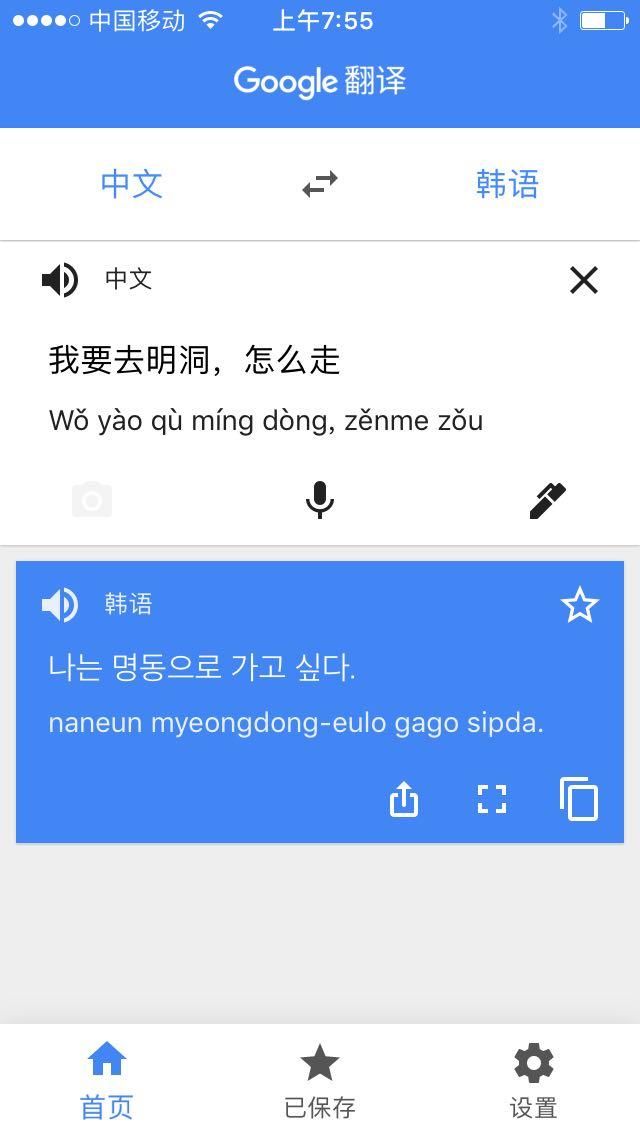Clear the entered Chinese text

[x=583, y=280]
